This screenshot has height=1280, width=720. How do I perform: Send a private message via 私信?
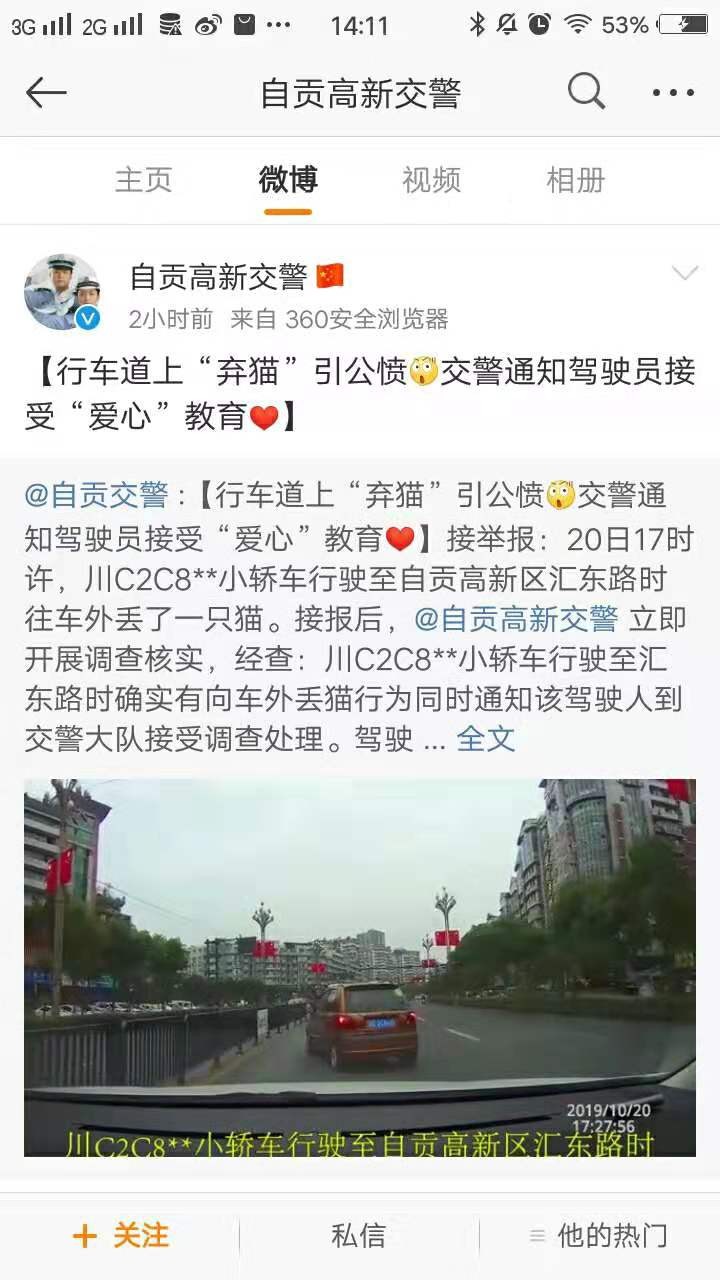click(358, 1236)
